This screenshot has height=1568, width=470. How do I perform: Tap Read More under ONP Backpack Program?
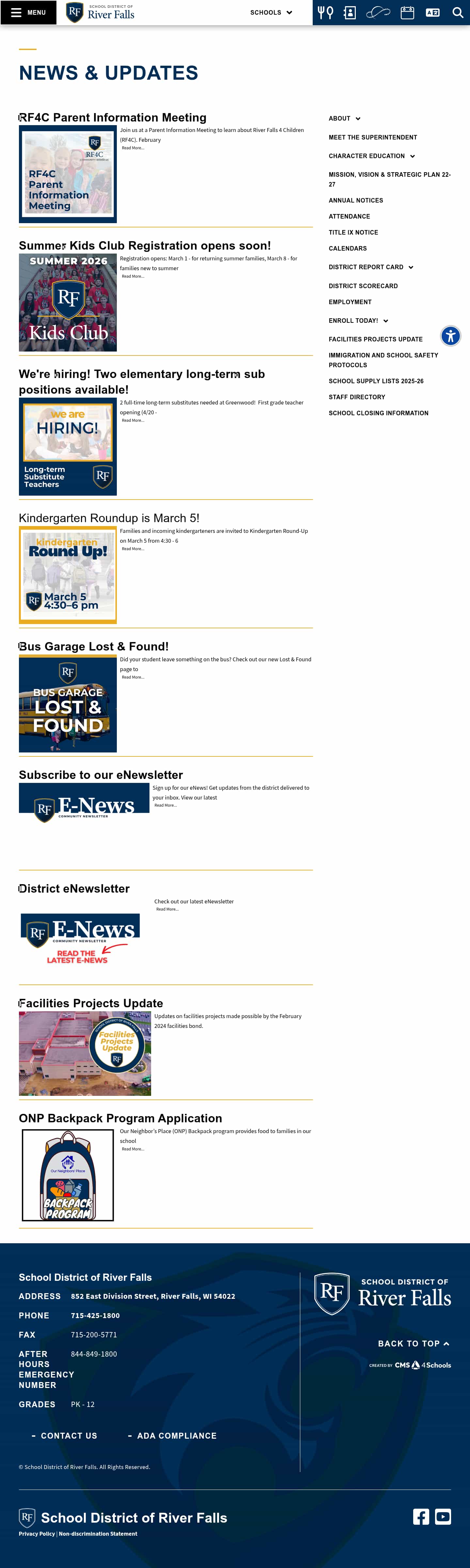(x=133, y=1149)
